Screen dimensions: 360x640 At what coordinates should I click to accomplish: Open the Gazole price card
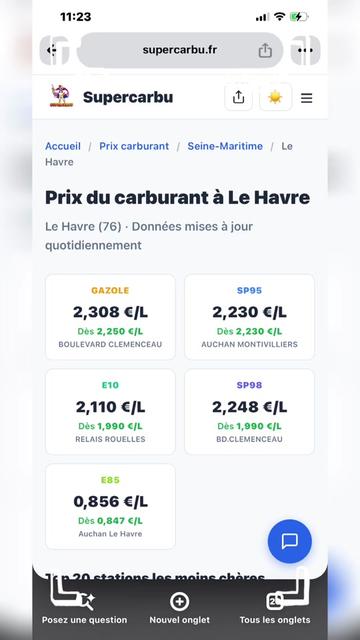(110, 317)
